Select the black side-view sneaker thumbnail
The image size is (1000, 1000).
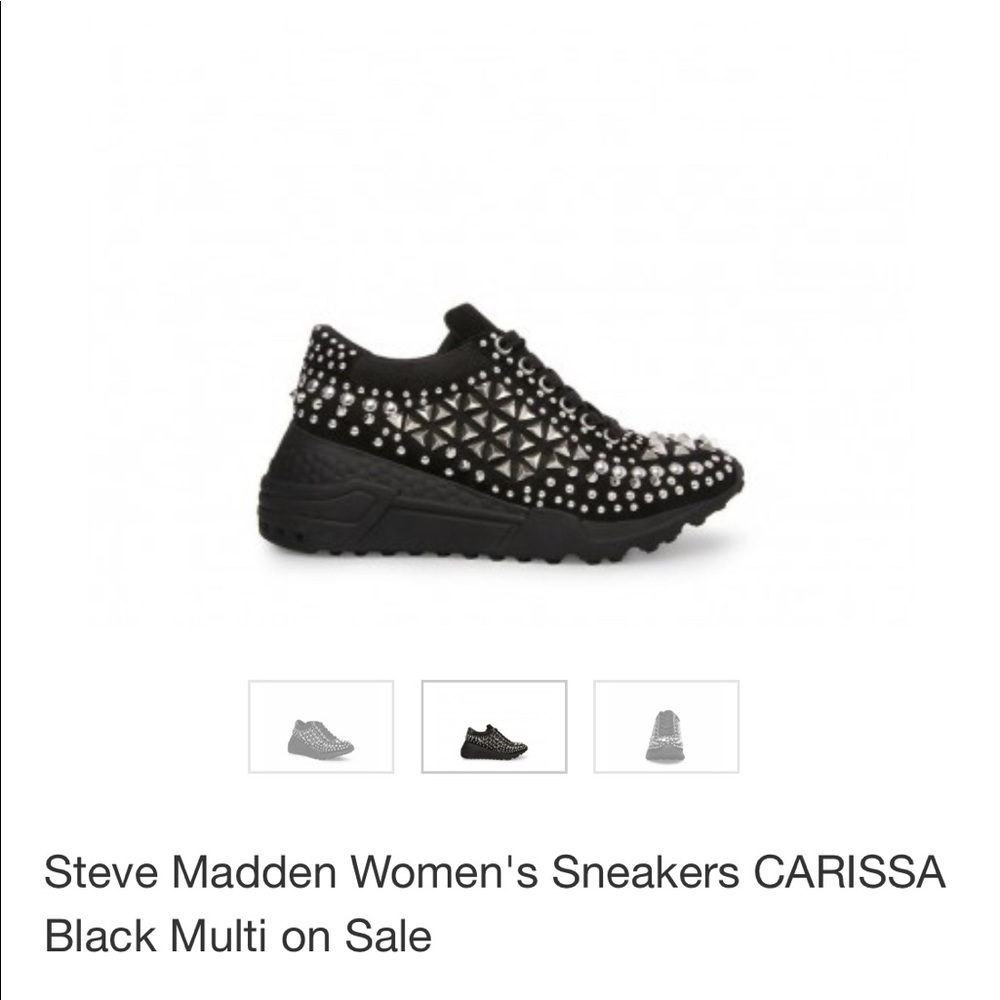[x=494, y=727]
